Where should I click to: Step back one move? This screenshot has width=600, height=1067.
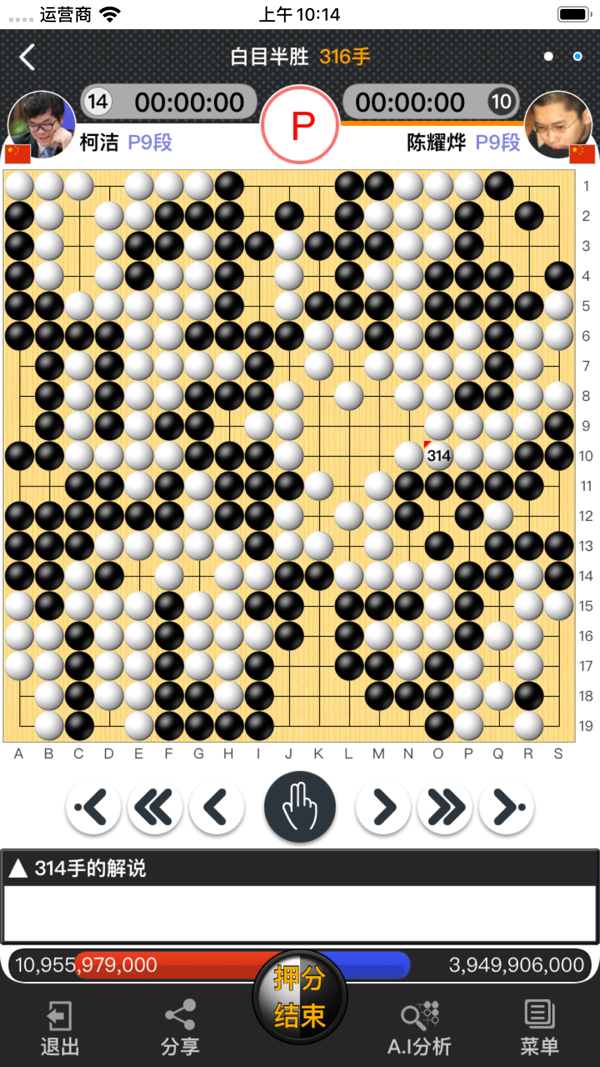pyautogui.click(x=217, y=806)
